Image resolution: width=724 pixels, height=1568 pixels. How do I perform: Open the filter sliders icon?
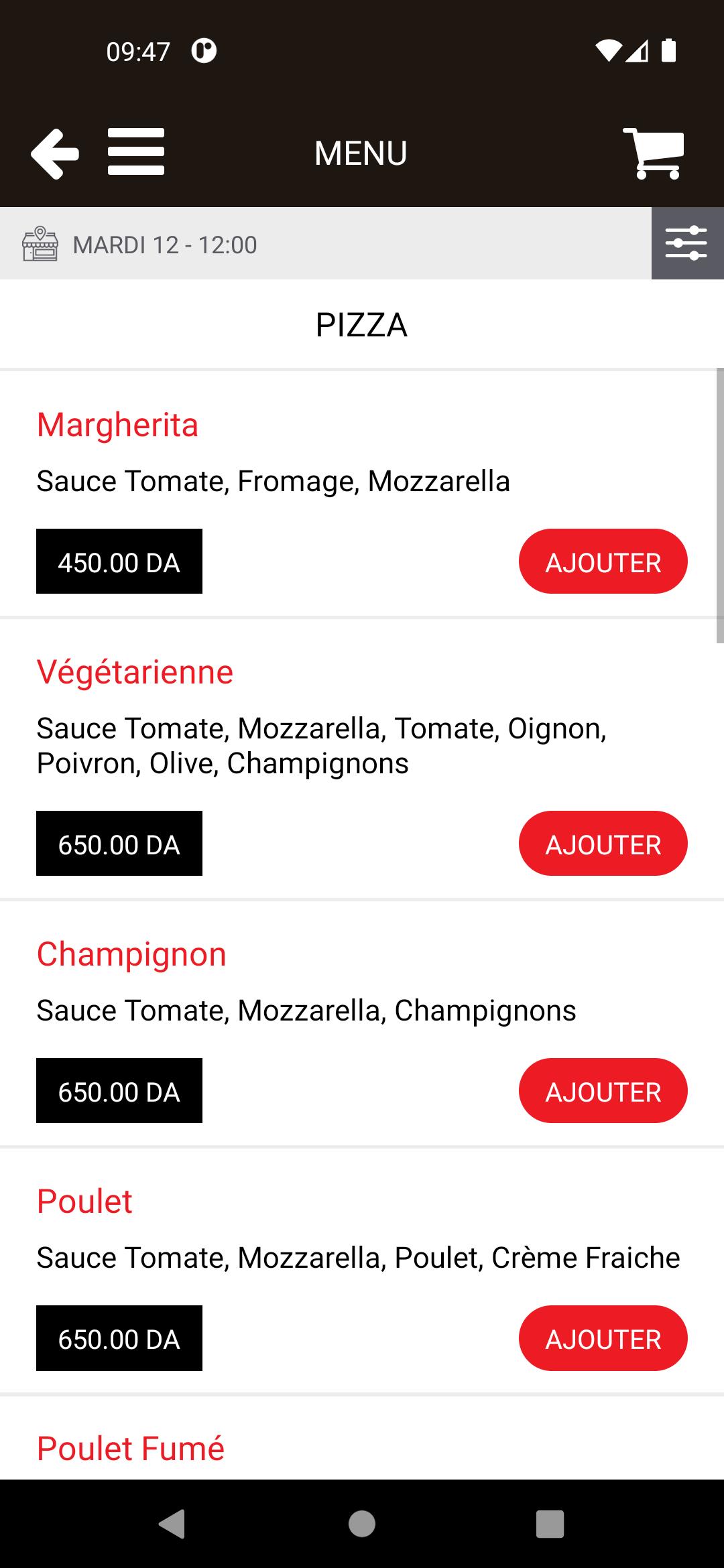click(688, 243)
